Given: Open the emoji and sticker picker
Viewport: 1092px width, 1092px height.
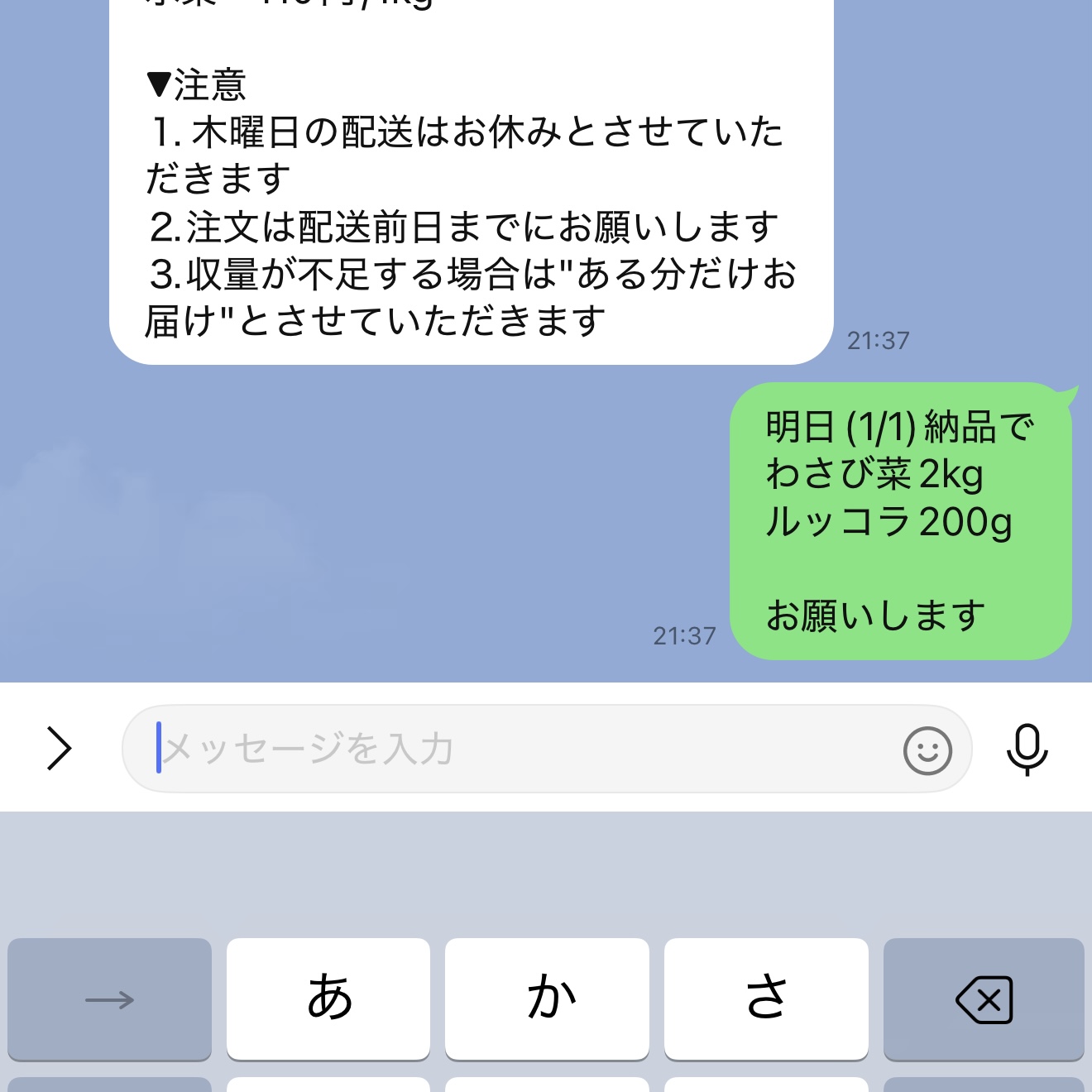Looking at the screenshot, I should tap(927, 750).
